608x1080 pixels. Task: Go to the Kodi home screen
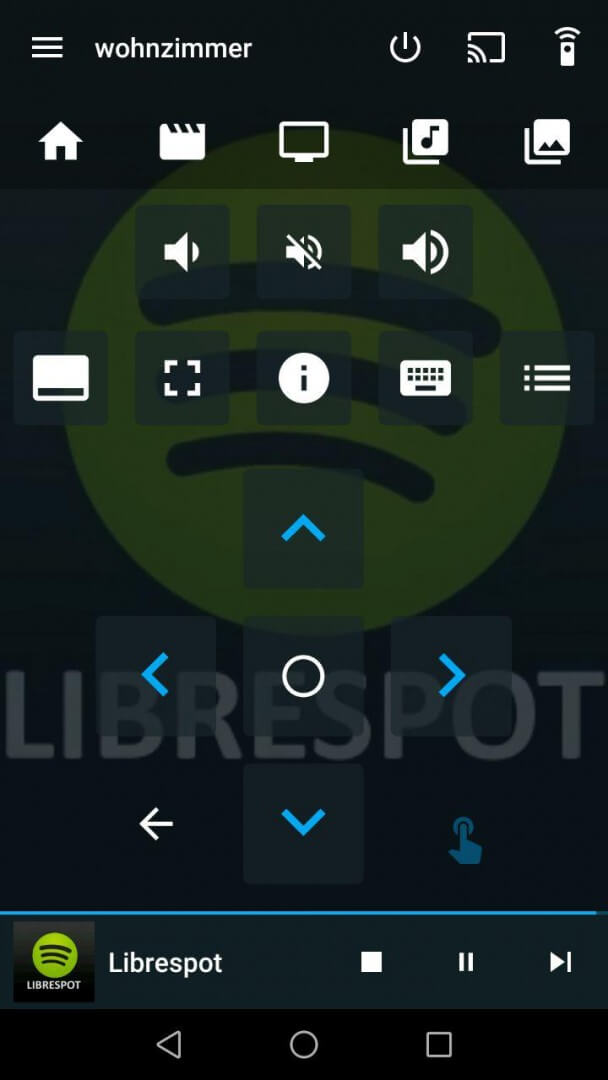coord(61,142)
